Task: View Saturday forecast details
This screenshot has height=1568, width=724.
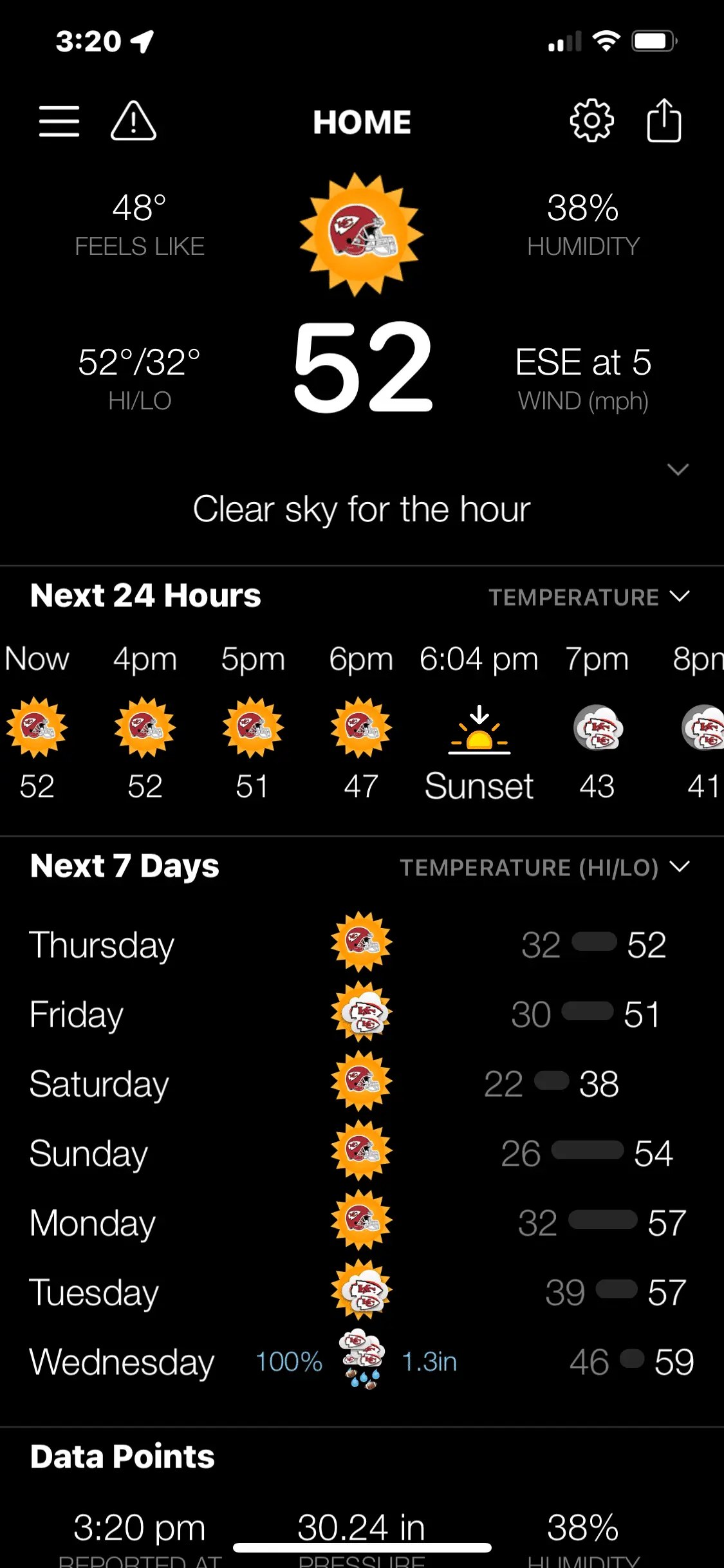Action: (360, 1083)
